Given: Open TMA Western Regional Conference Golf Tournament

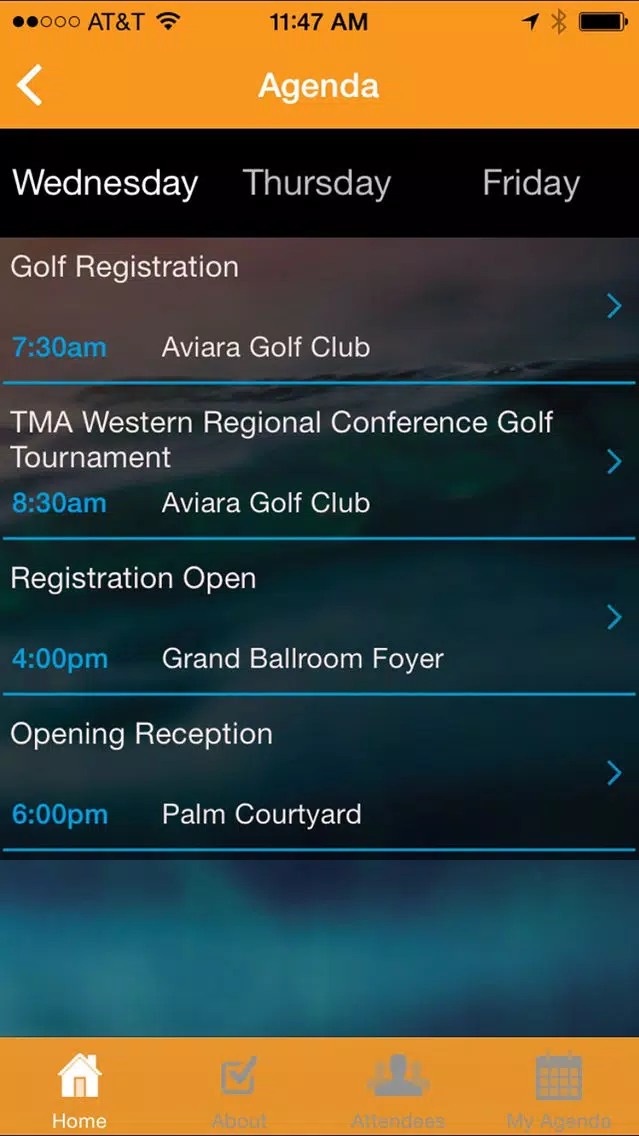Looking at the screenshot, I should pos(320,462).
